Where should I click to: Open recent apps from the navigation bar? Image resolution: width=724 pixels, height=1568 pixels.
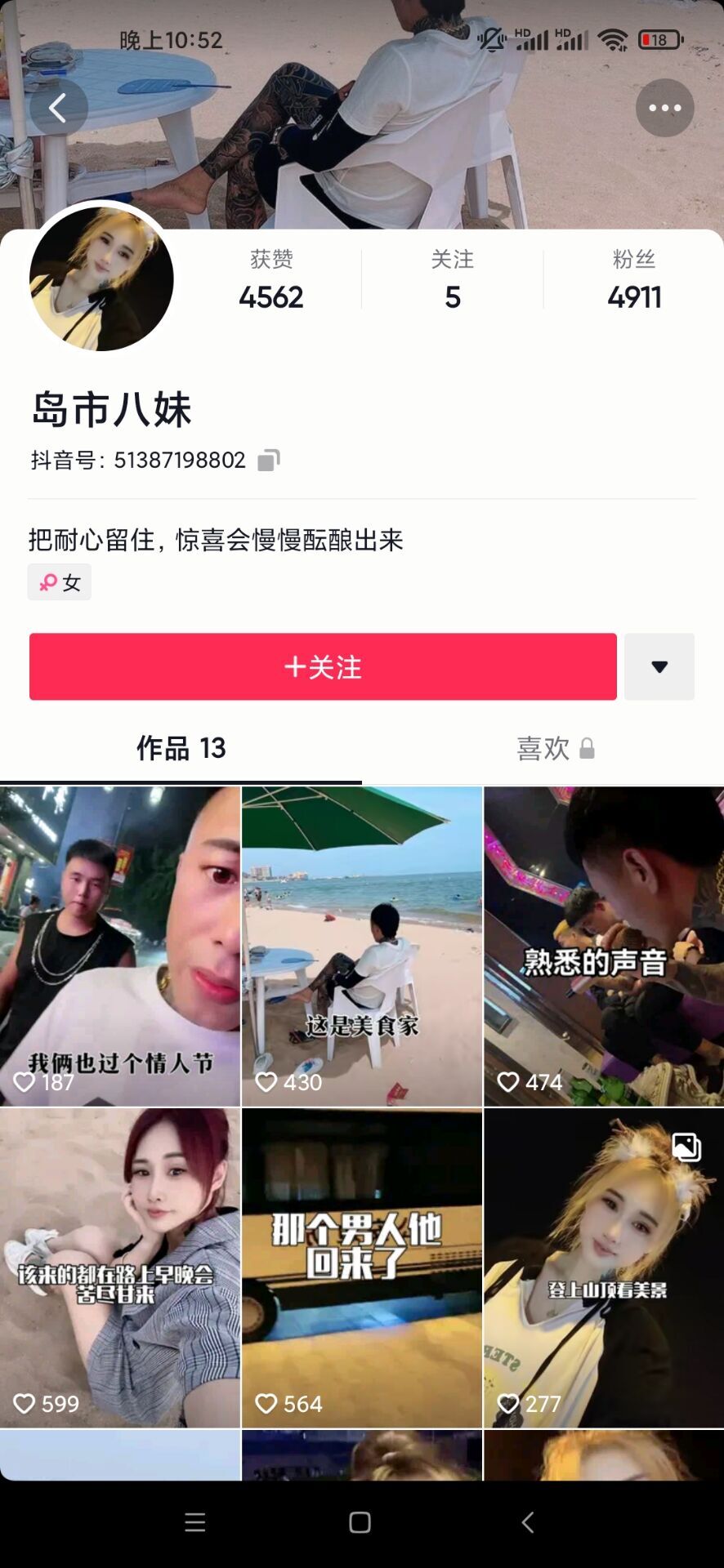195,1522
